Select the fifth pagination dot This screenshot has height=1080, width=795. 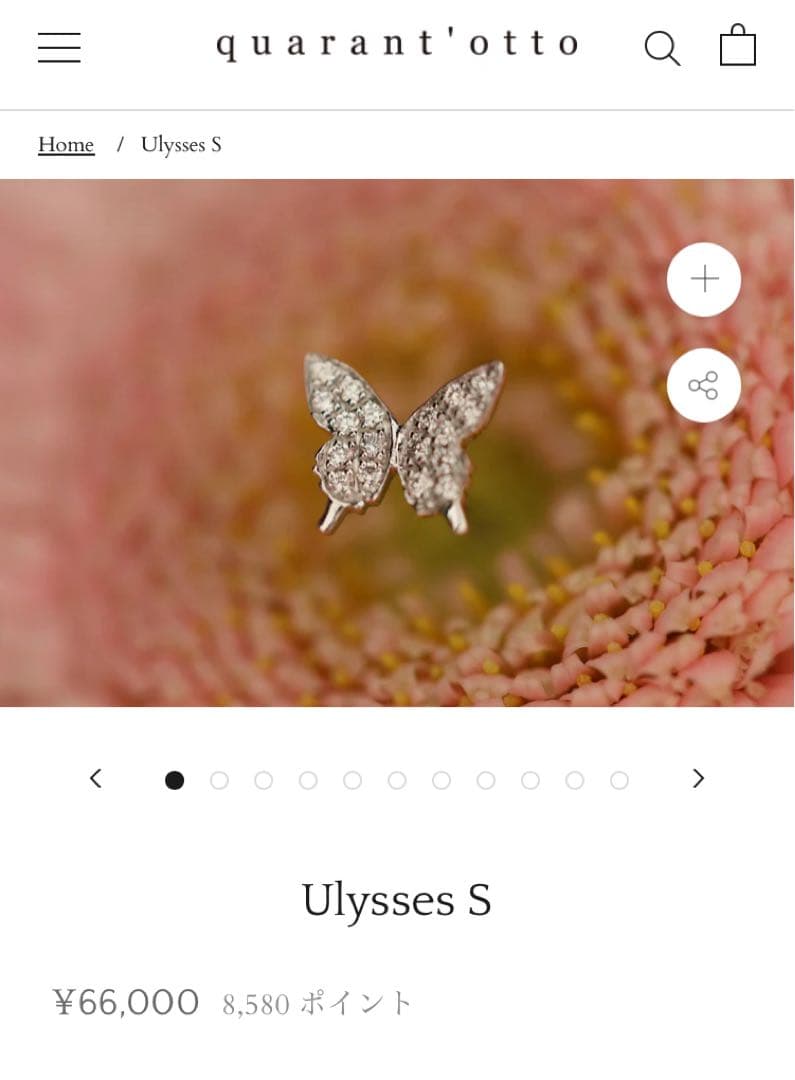[x=352, y=779]
